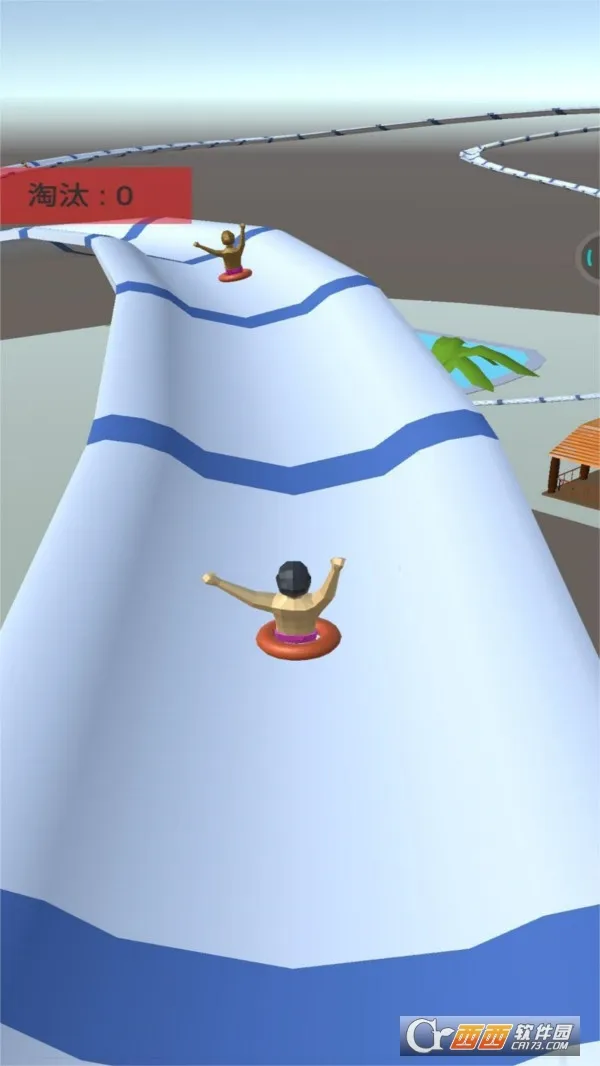Viewport: 600px width, 1066px height.
Task: Tap the floating round button at the right edge
Action: (591, 258)
